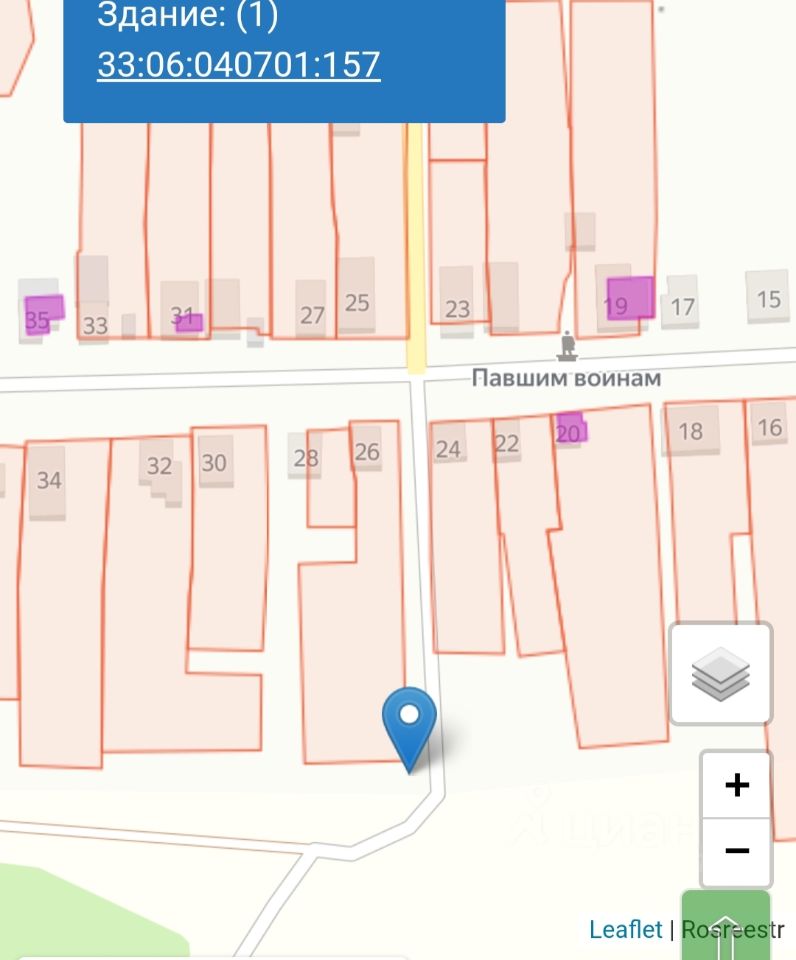This screenshot has width=796, height=960.
Task: Open cadastral number 33:06:040701:157 link
Action: 239,64
